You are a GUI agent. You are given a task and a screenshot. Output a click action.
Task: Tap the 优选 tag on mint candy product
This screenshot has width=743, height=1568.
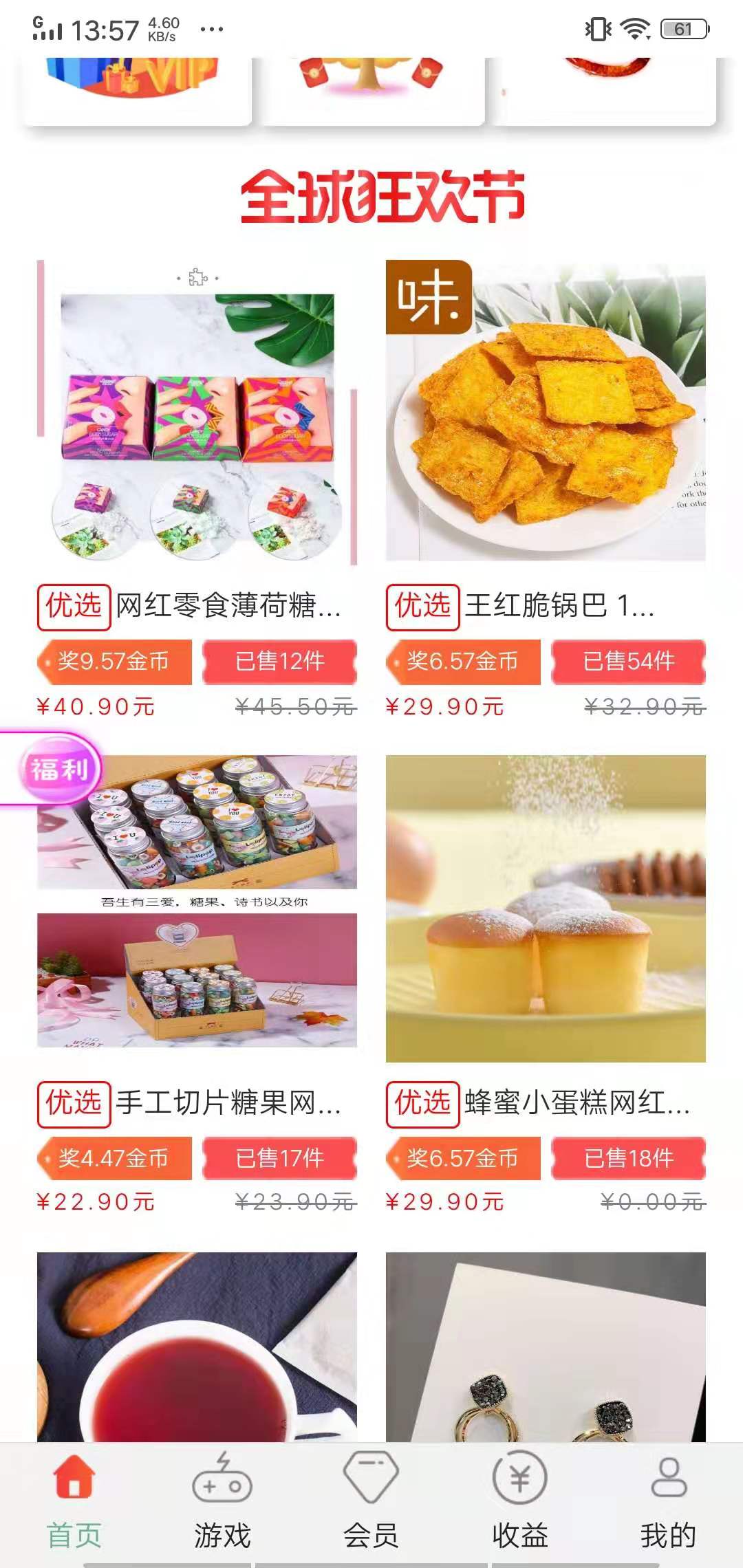74,607
